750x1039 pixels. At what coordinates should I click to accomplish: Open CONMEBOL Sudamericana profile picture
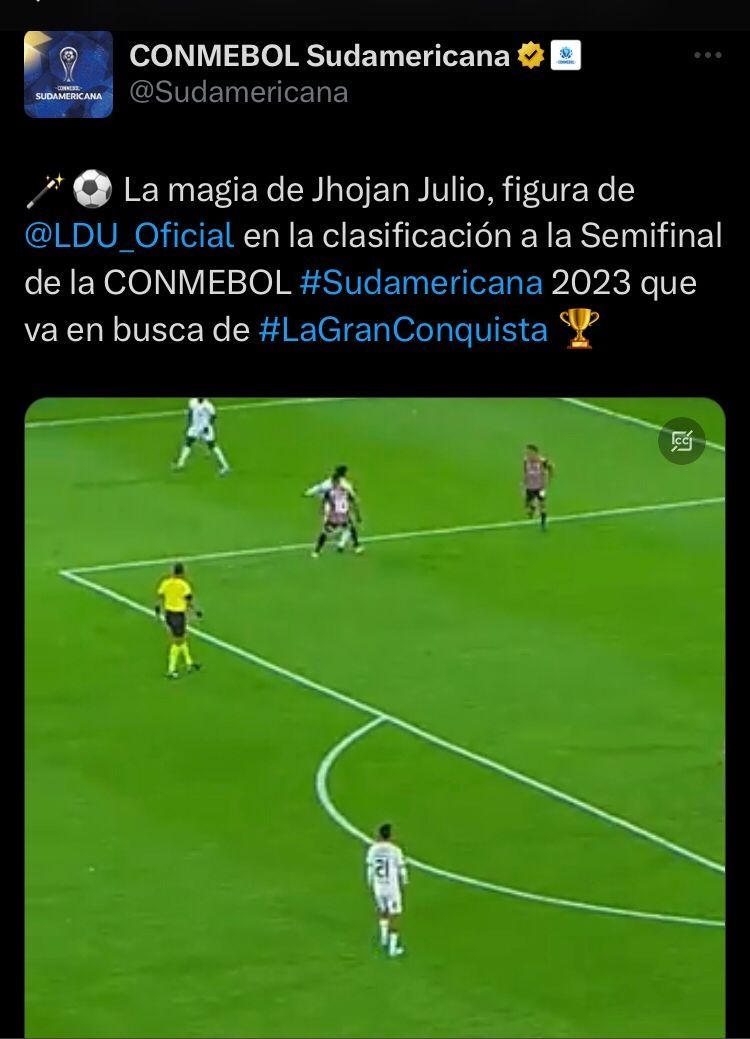[x=68, y=75]
